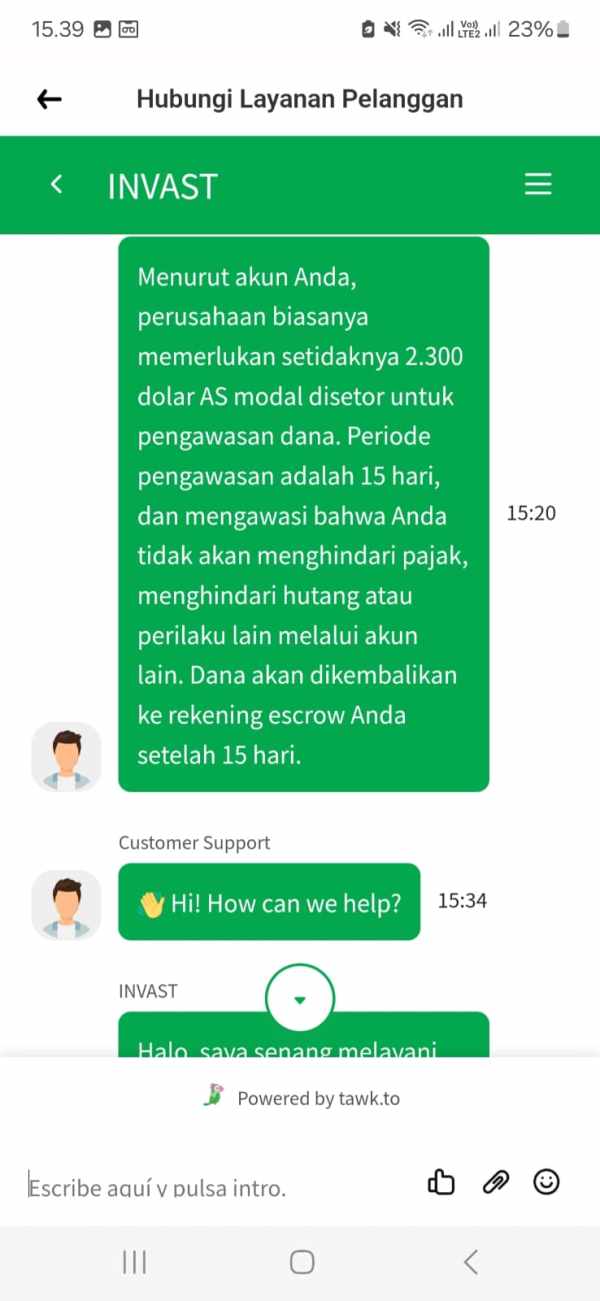The image size is (600, 1301).
Task: Open recent apps from the navigation bar
Action: point(134,1262)
